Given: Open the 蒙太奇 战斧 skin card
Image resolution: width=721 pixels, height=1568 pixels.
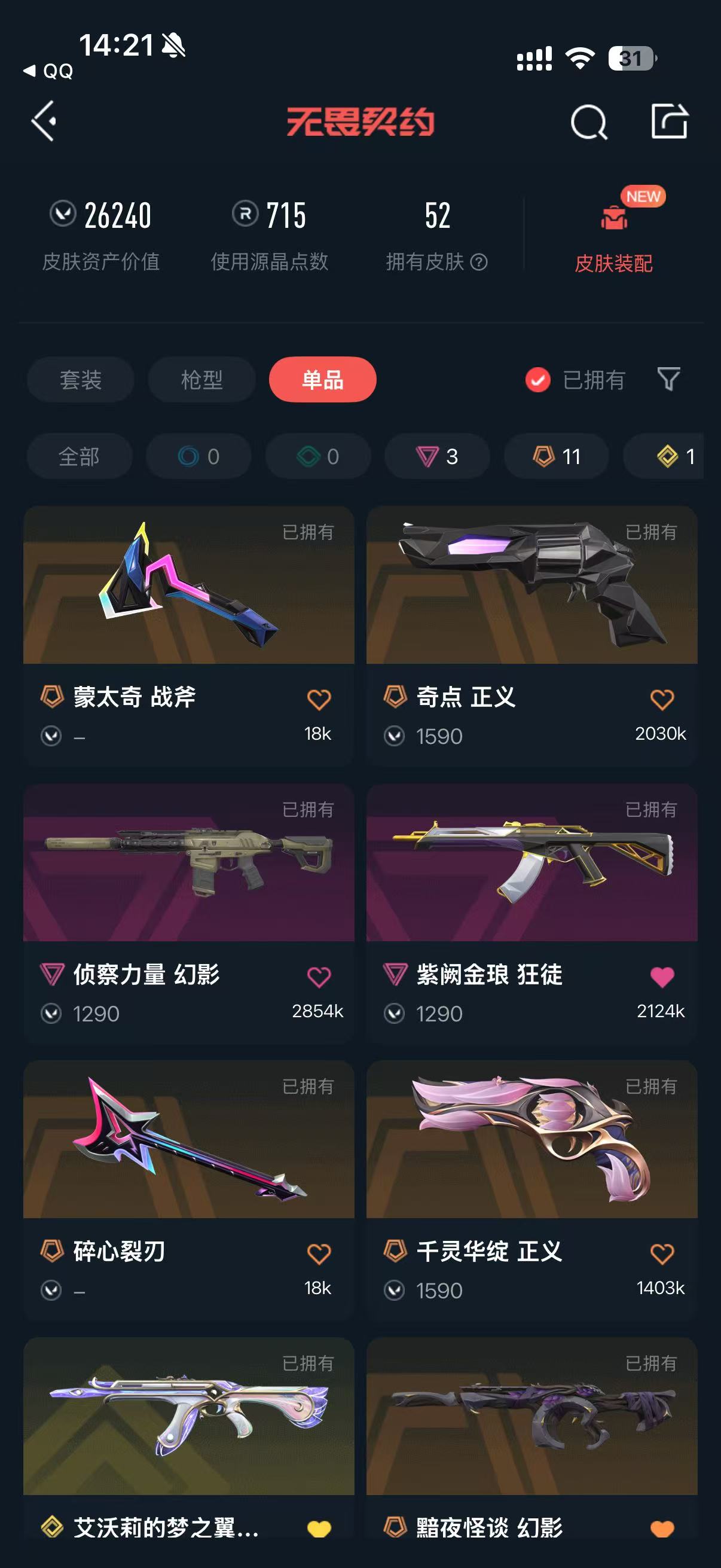Looking at the screenshot, I should pyautogui.click(x=188, y=635).
